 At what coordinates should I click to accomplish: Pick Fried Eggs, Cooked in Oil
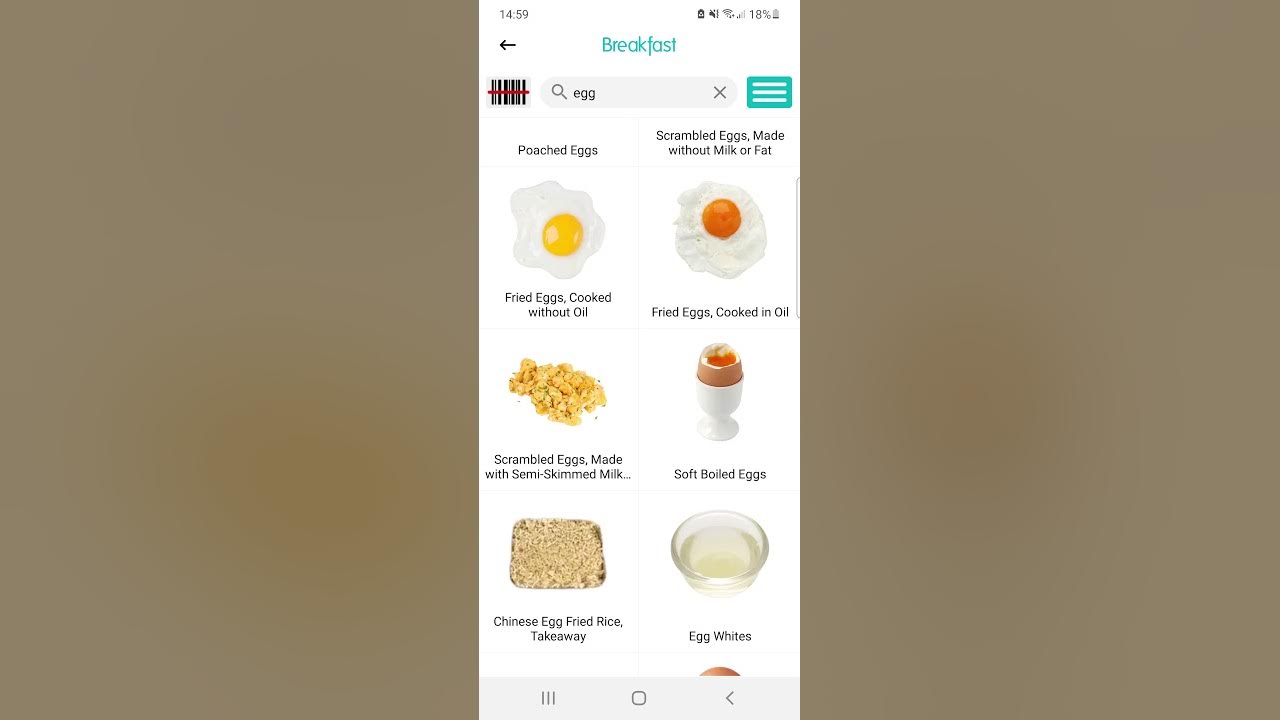click(x=720, y=250)
